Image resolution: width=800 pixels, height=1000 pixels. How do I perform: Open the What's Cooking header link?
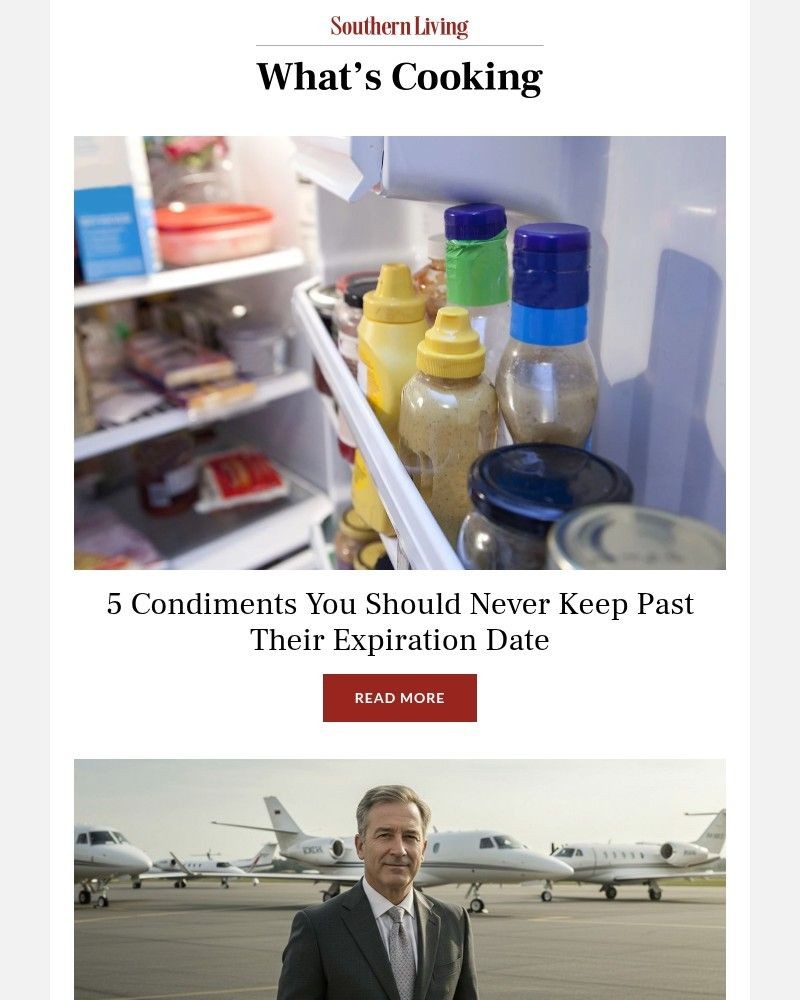pyautogui.click(x=399, y=75)
